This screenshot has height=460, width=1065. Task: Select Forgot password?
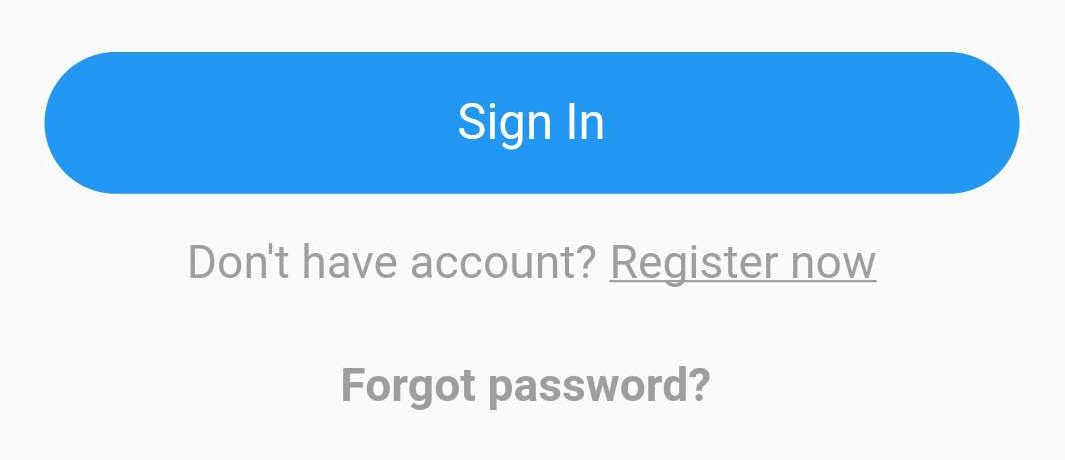click(526, 385)
